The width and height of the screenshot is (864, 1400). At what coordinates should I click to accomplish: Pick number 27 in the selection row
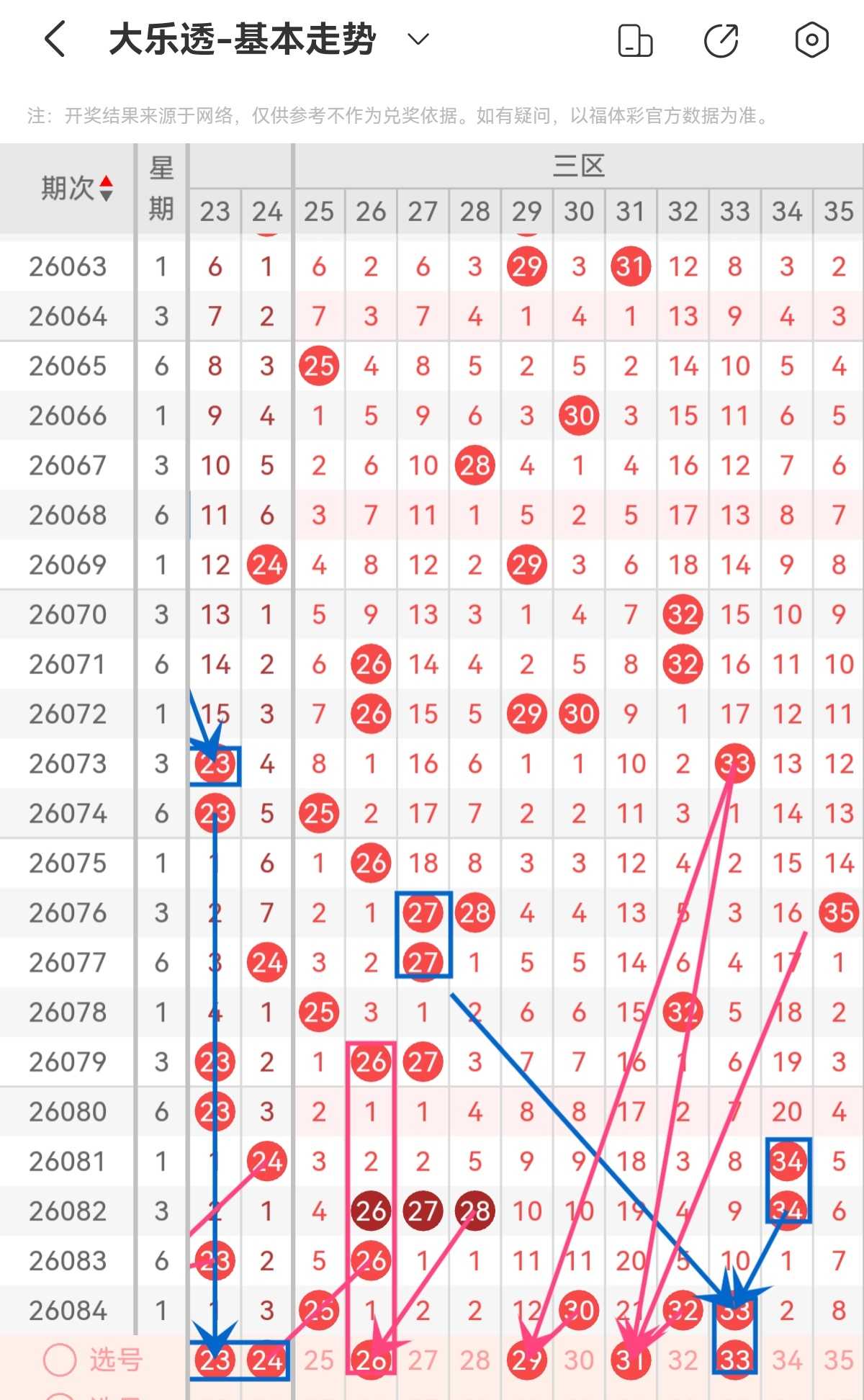[x=423, y=1360]
